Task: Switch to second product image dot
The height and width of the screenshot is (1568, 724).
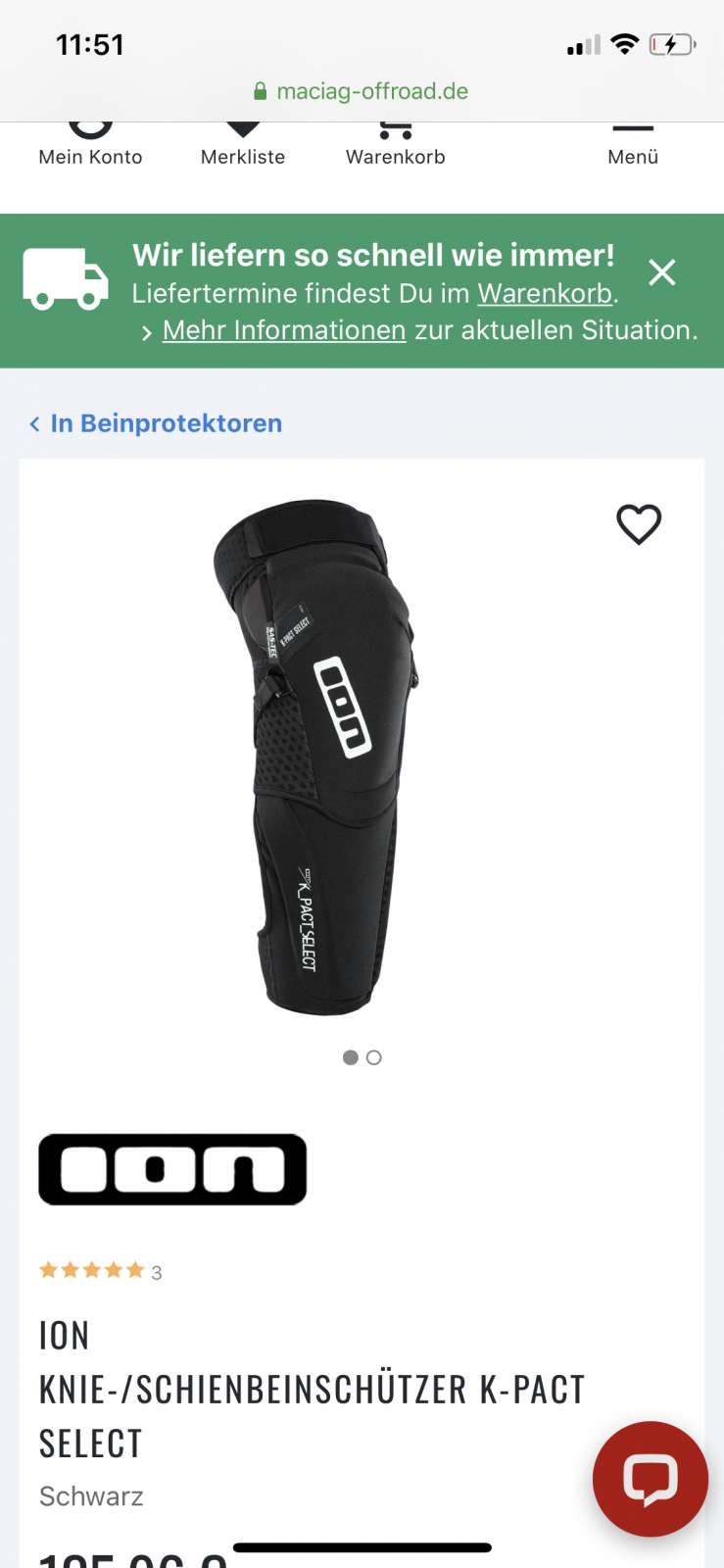Action: 374,1057
